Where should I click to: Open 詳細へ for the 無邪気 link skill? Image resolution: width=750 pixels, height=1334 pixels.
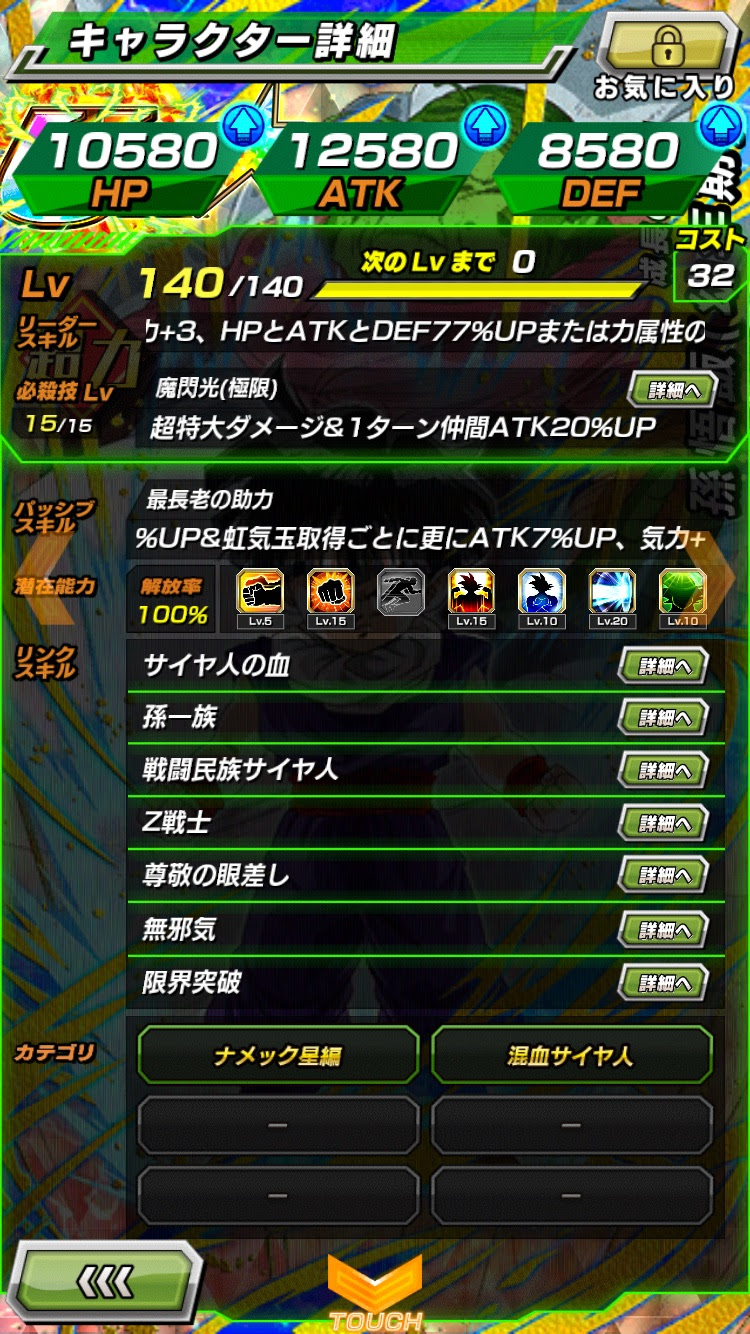pos(664,930)
